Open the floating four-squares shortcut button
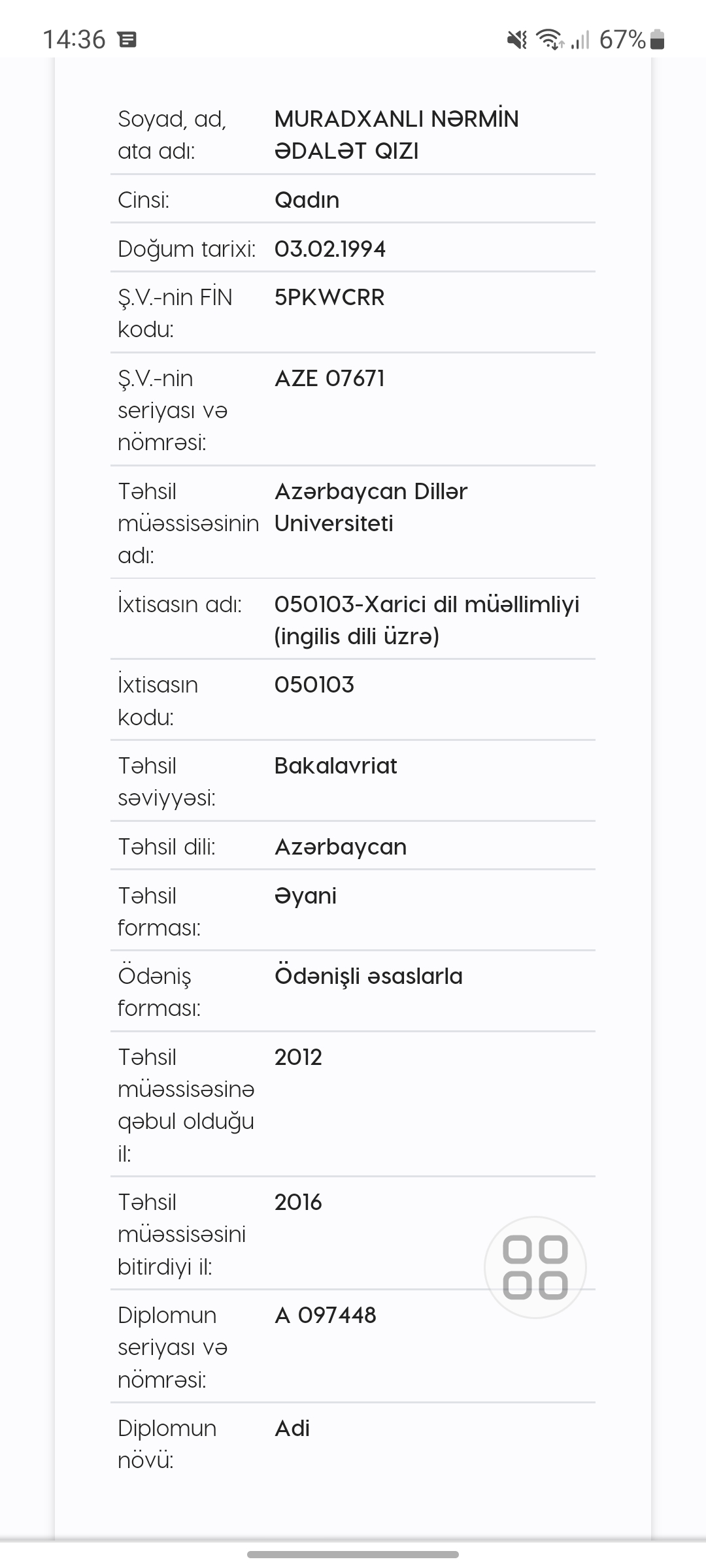The image size is (706, 1568). click(x=535, y=1267)
